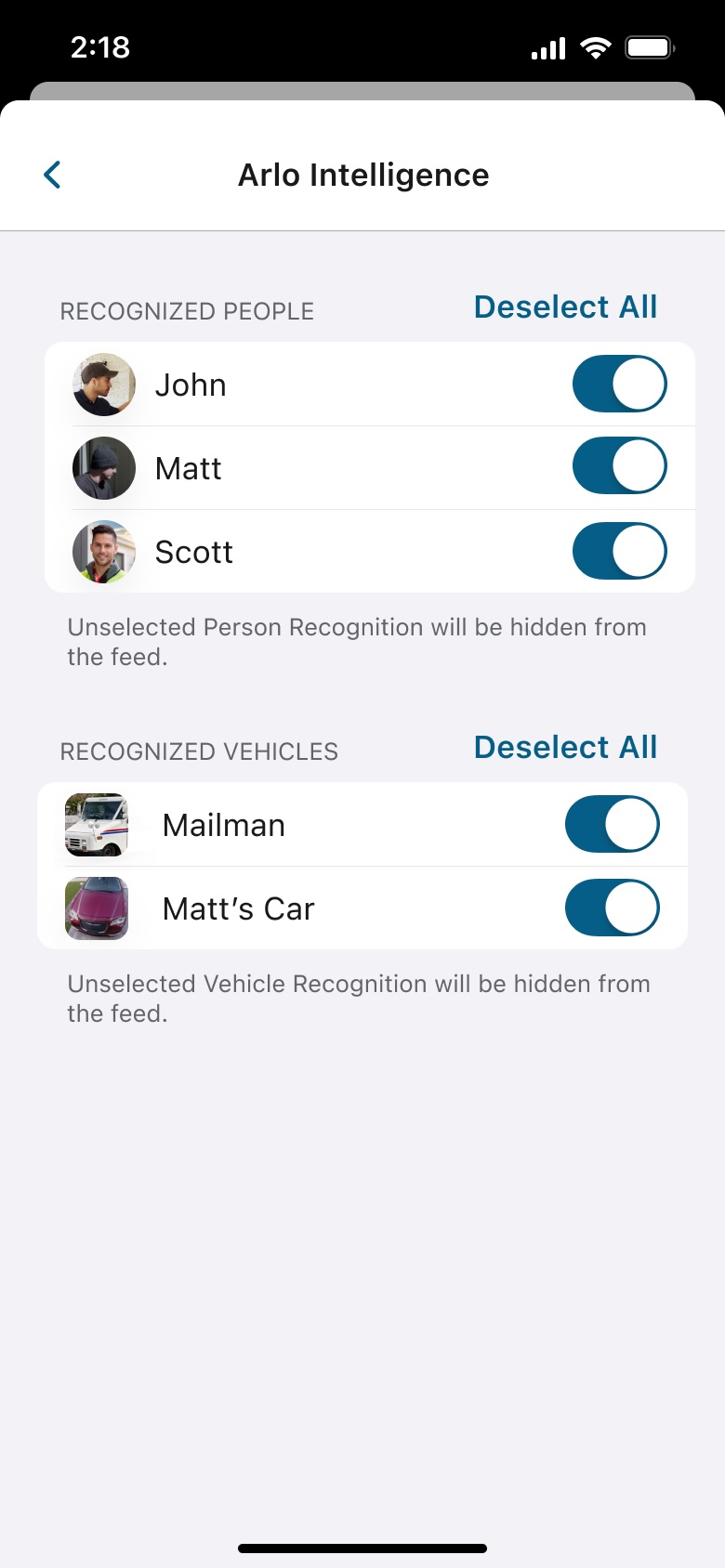725x1568 pixels.
Task: Toggle off the Mailman vehicle
Action: tap(612, 824)
